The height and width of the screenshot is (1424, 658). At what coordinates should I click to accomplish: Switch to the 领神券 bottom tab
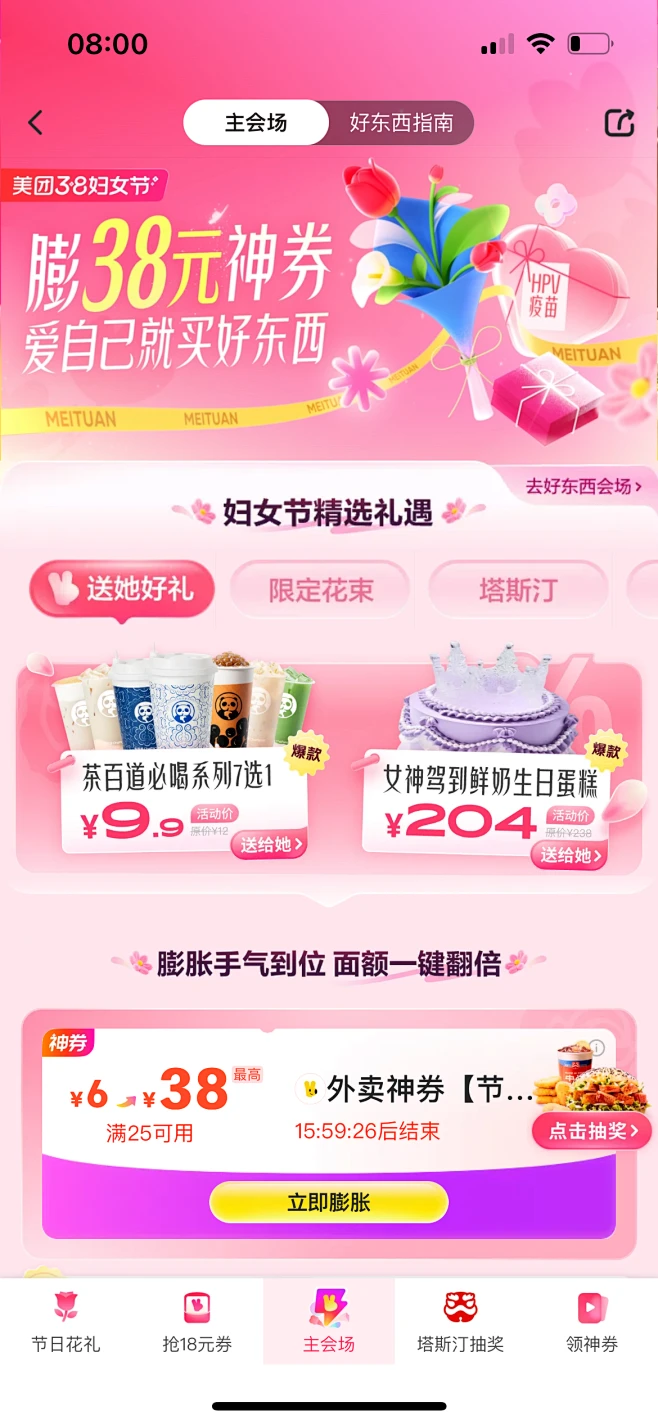tap(592, 1321)
